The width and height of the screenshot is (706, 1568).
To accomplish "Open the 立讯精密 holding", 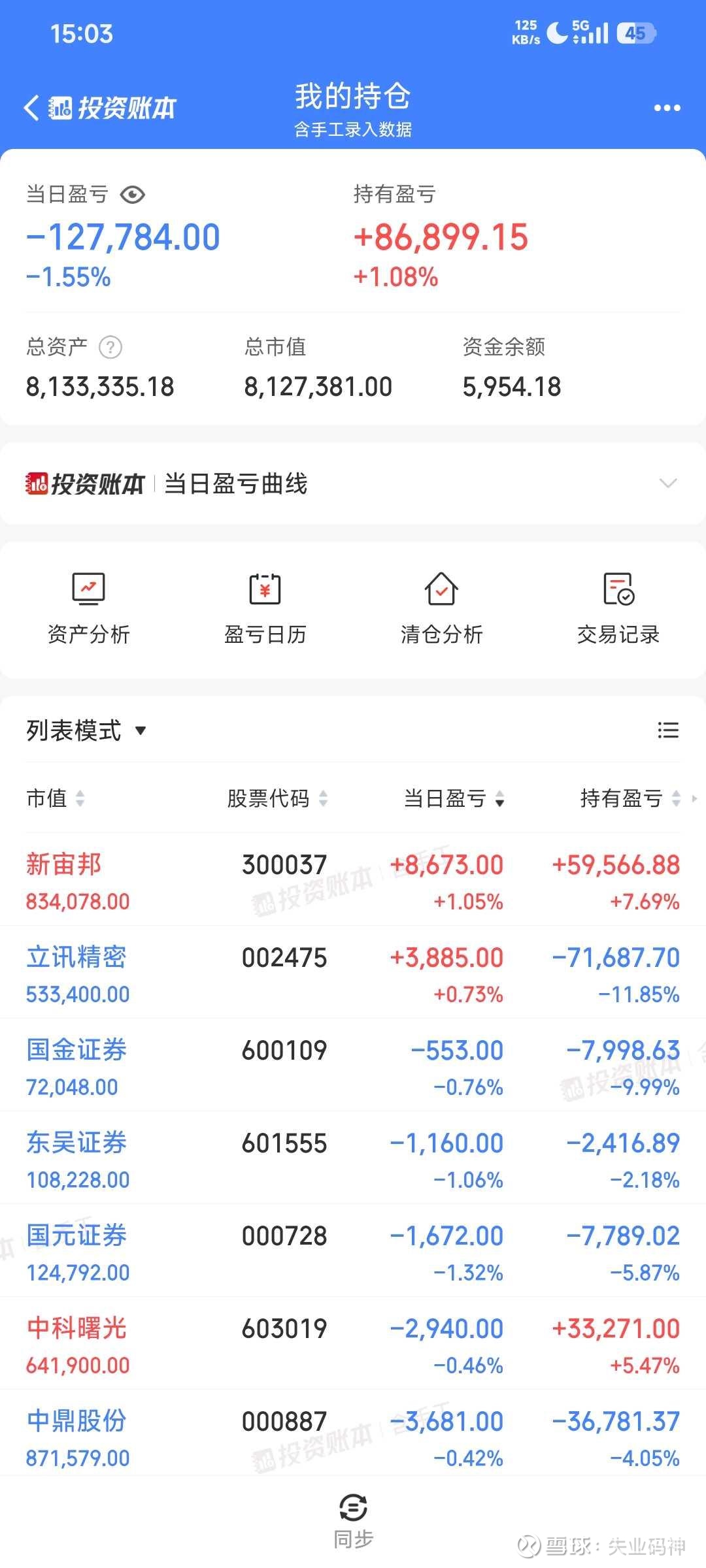I will [x=76, y=958].
